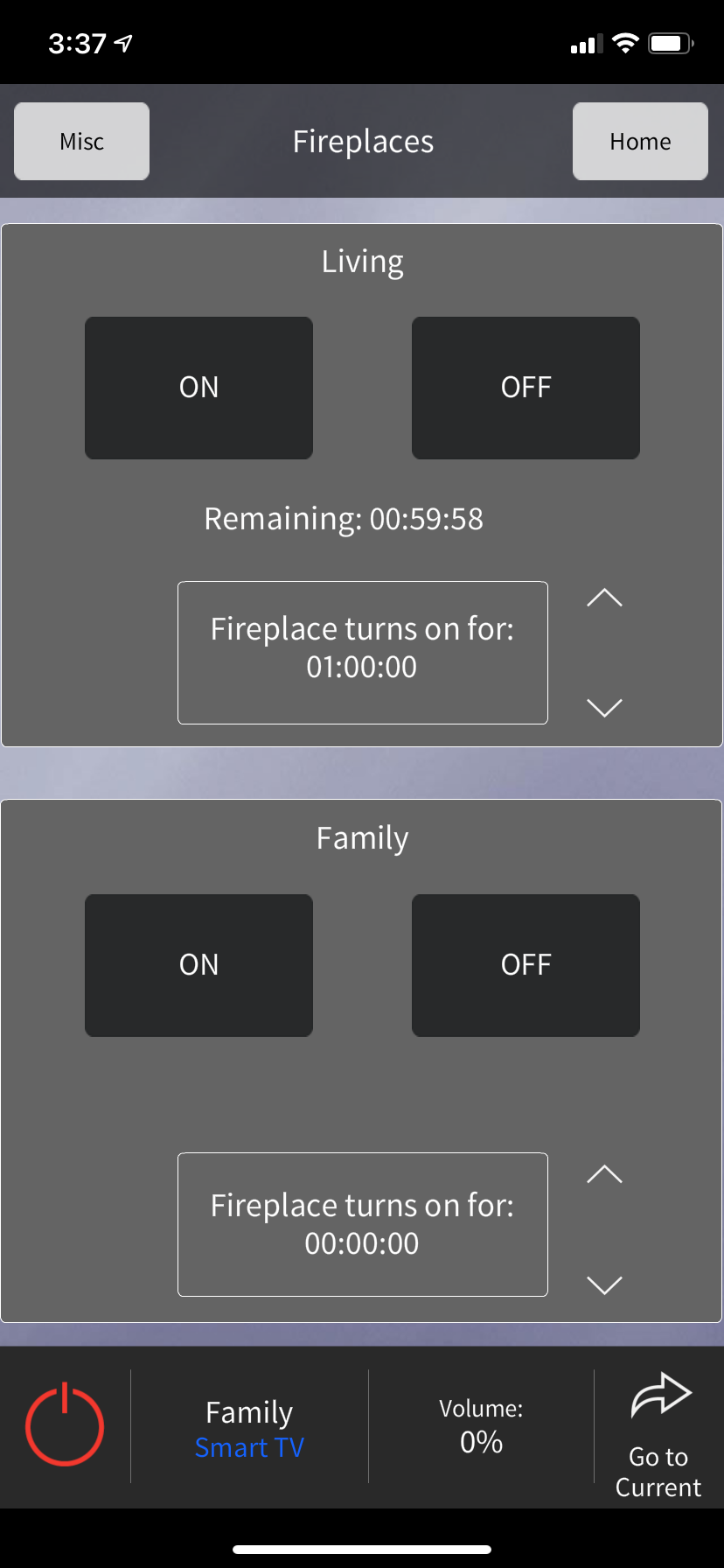Image resolution: width=724 pixels, height=1568 pixels.
Task: Increase Family fireplace timer duration
Action: tap(604, 1174)
